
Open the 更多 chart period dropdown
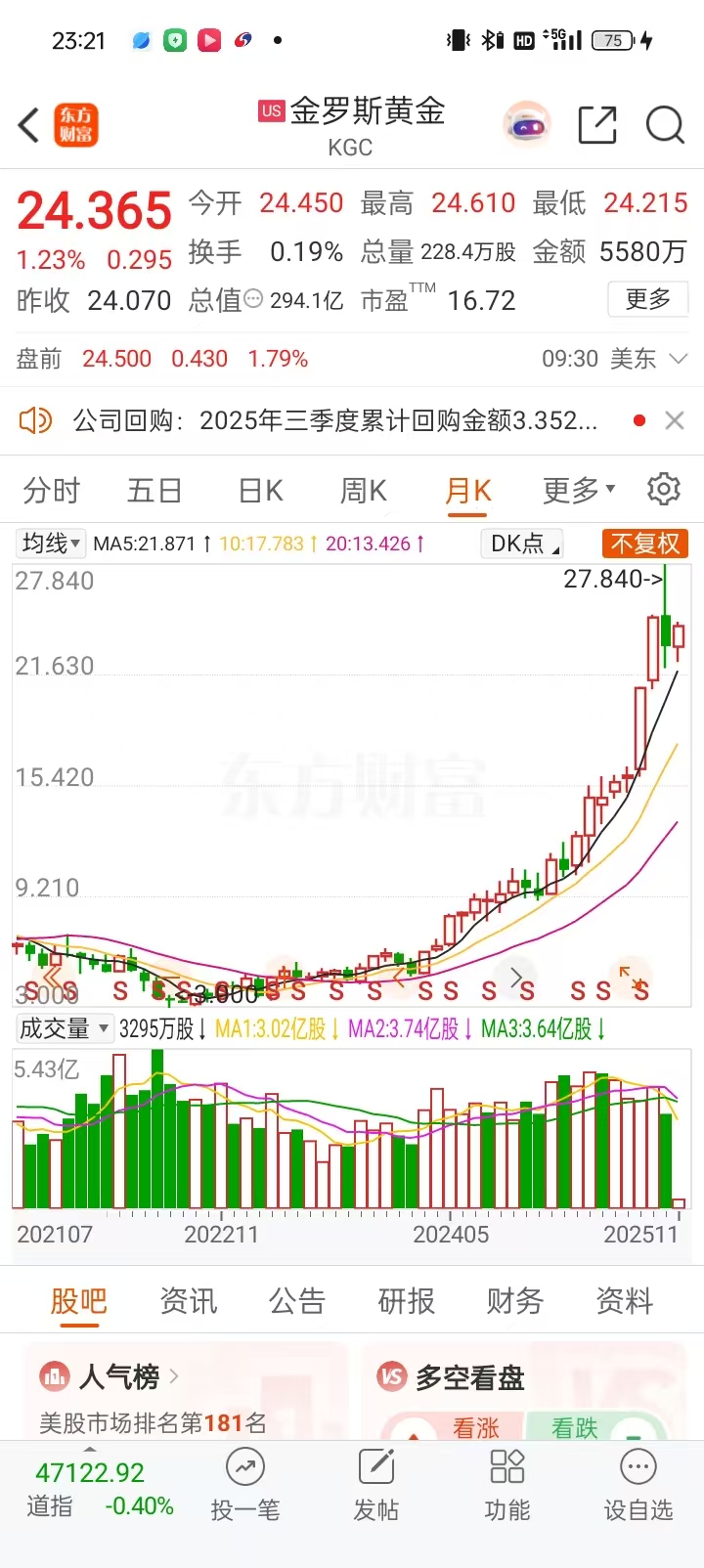(579, 490)
